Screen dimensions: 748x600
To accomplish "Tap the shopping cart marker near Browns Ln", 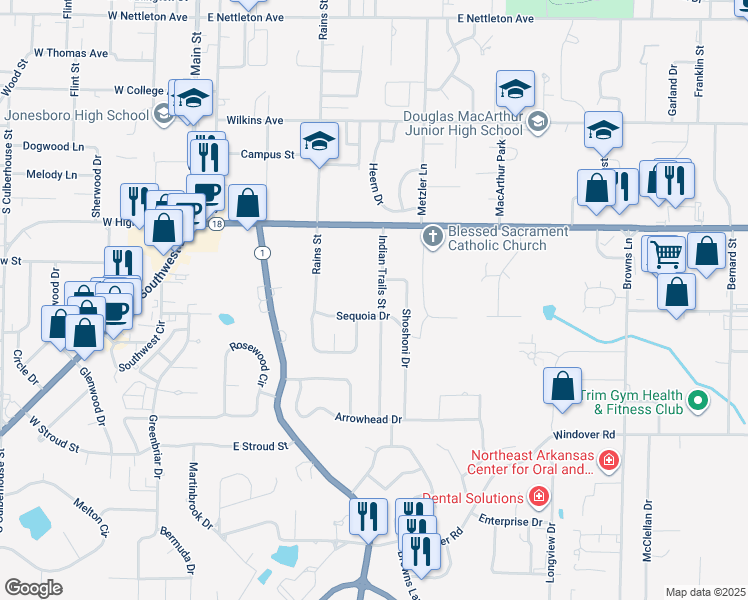I will [x=667, y=254].
